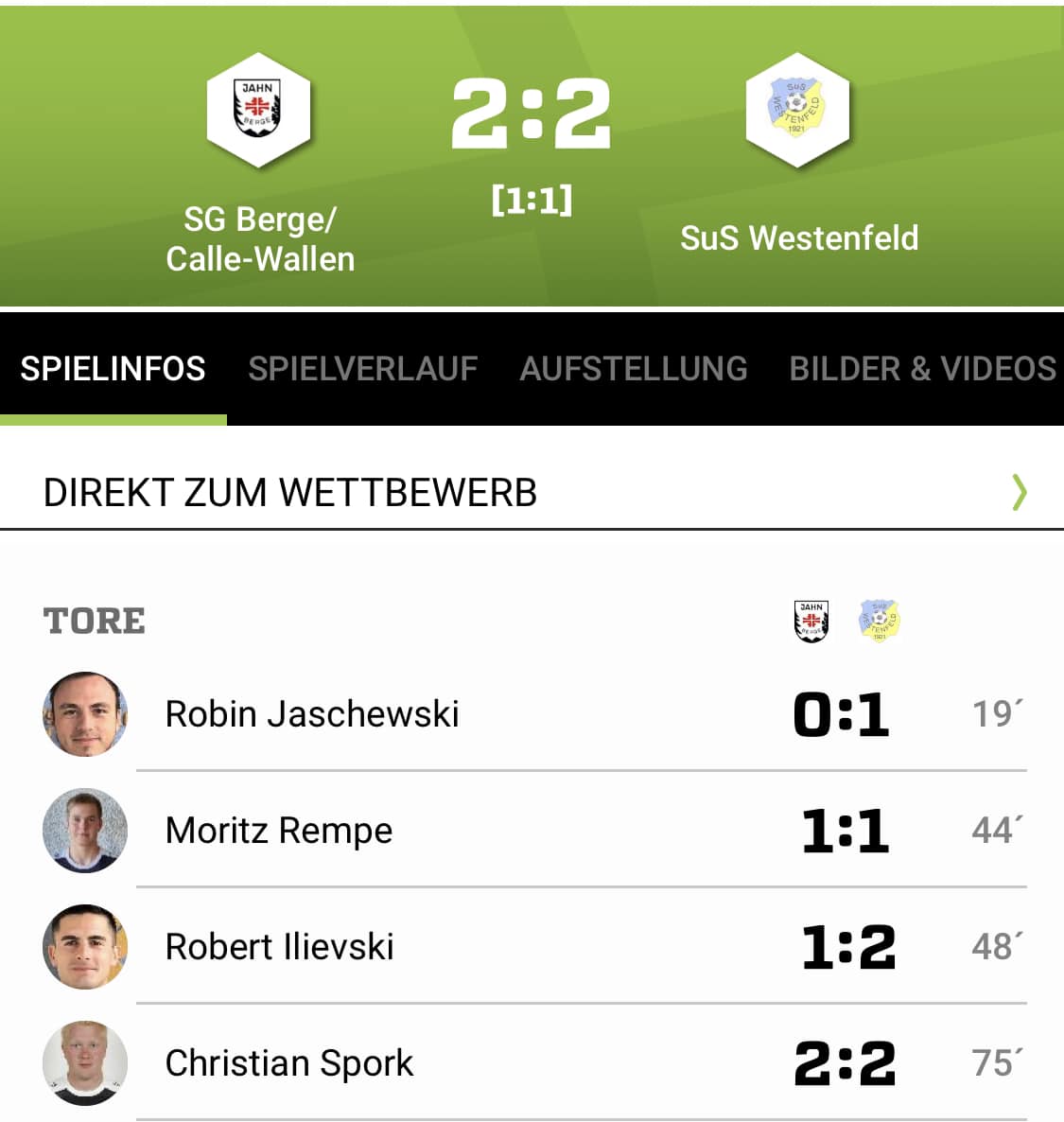Viewport: 1064px width, 1122px height.
Task: View Christian Spork's player profile
Action: (x=288, y=1063)
